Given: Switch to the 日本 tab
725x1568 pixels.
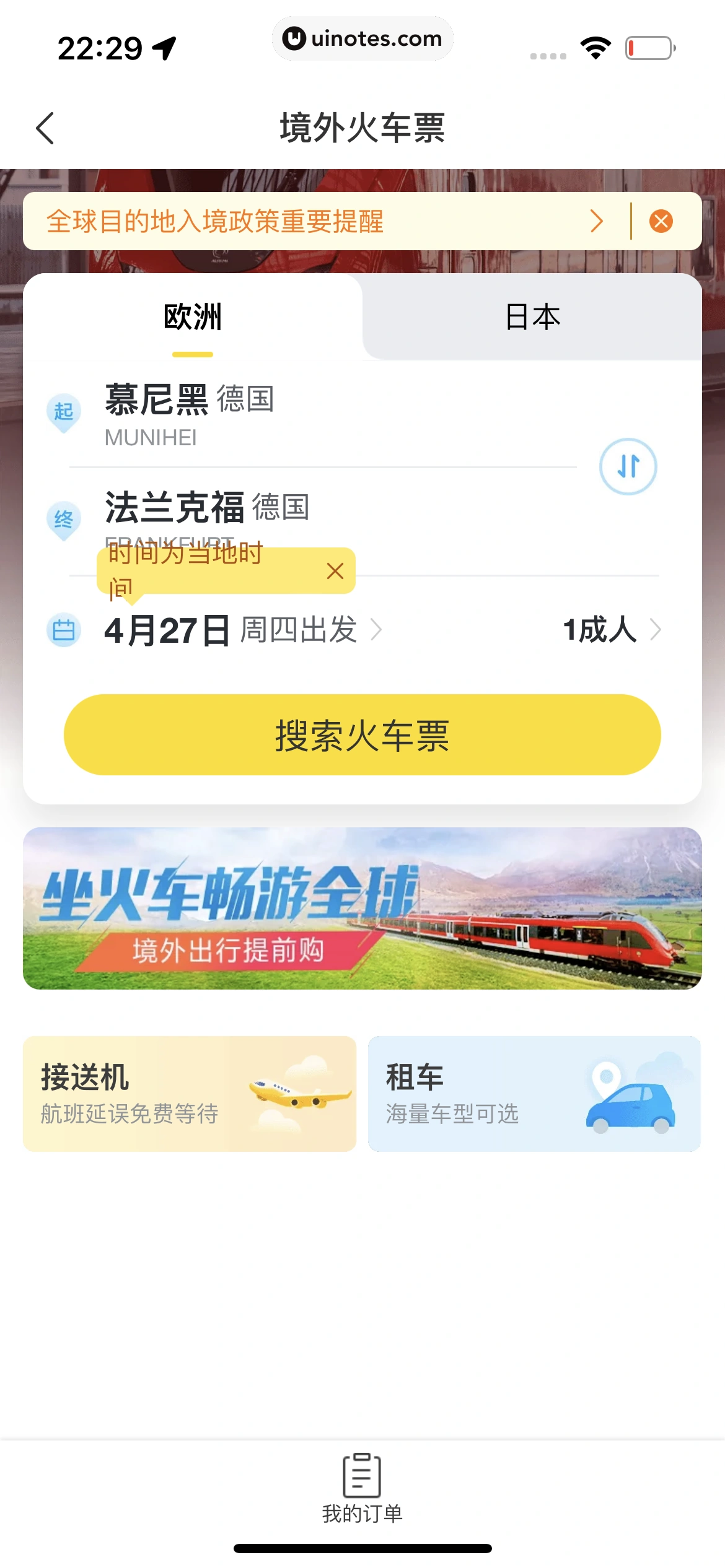Looking at the screenshot, I should [x=532, y=317].
